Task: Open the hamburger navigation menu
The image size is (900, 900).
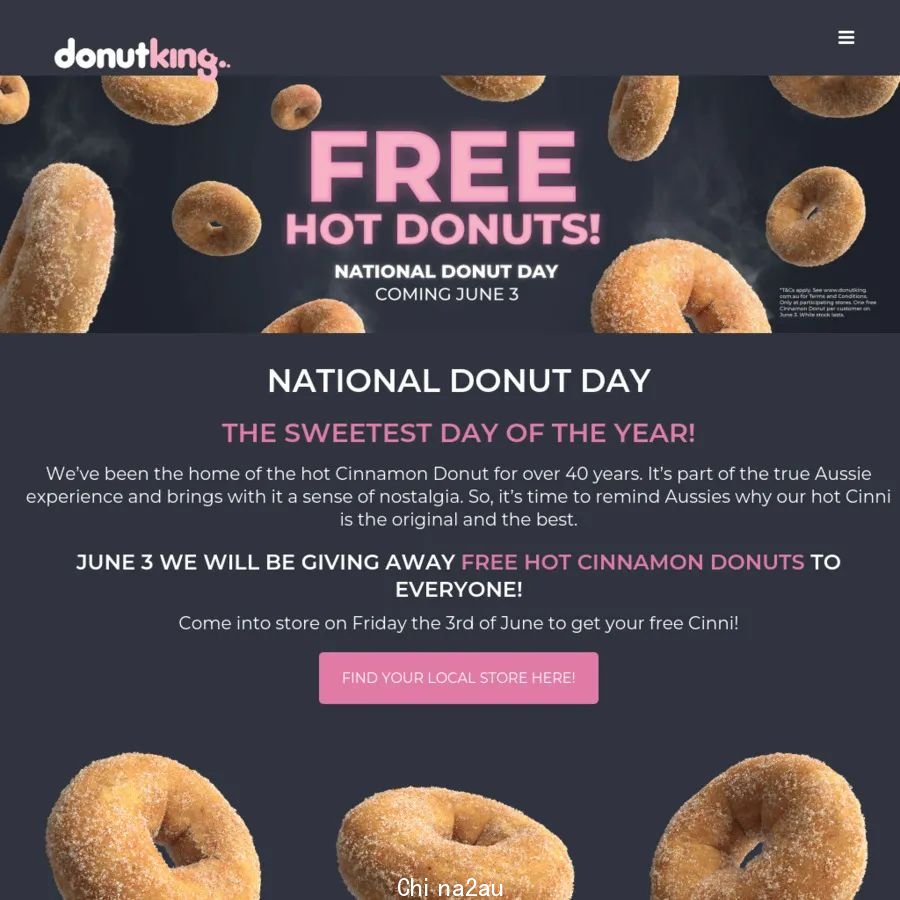Action: tap(846, 38)
